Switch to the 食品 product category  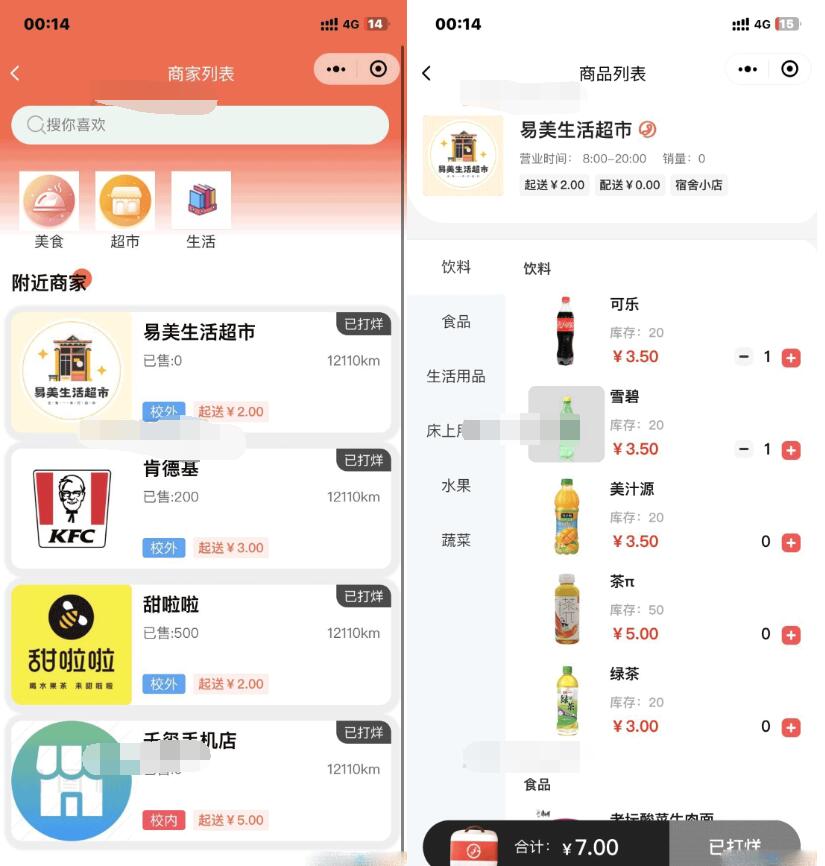(x=456, y=322)
